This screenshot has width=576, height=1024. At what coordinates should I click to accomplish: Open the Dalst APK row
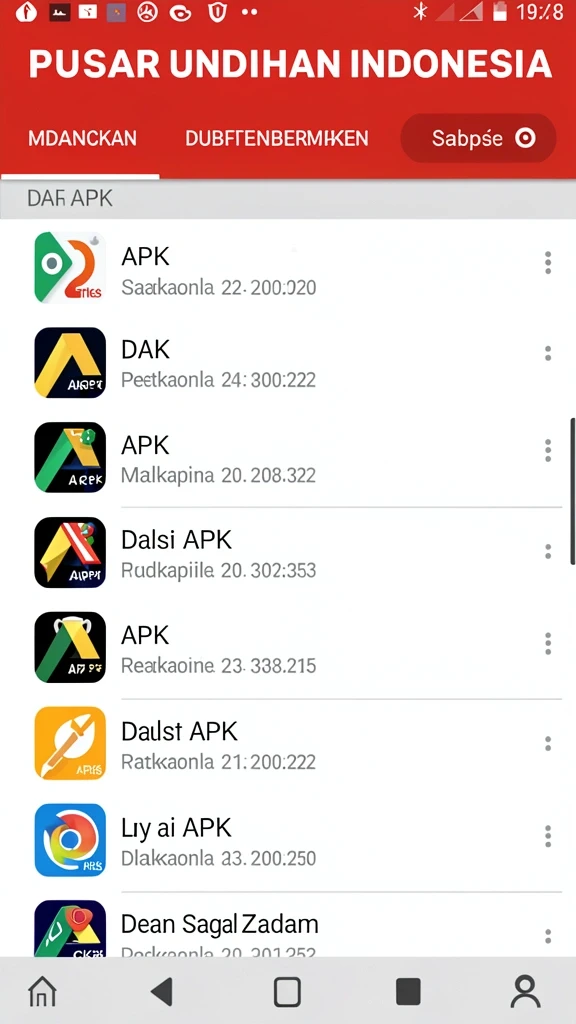pyautogui.click(x=288, y=744)
